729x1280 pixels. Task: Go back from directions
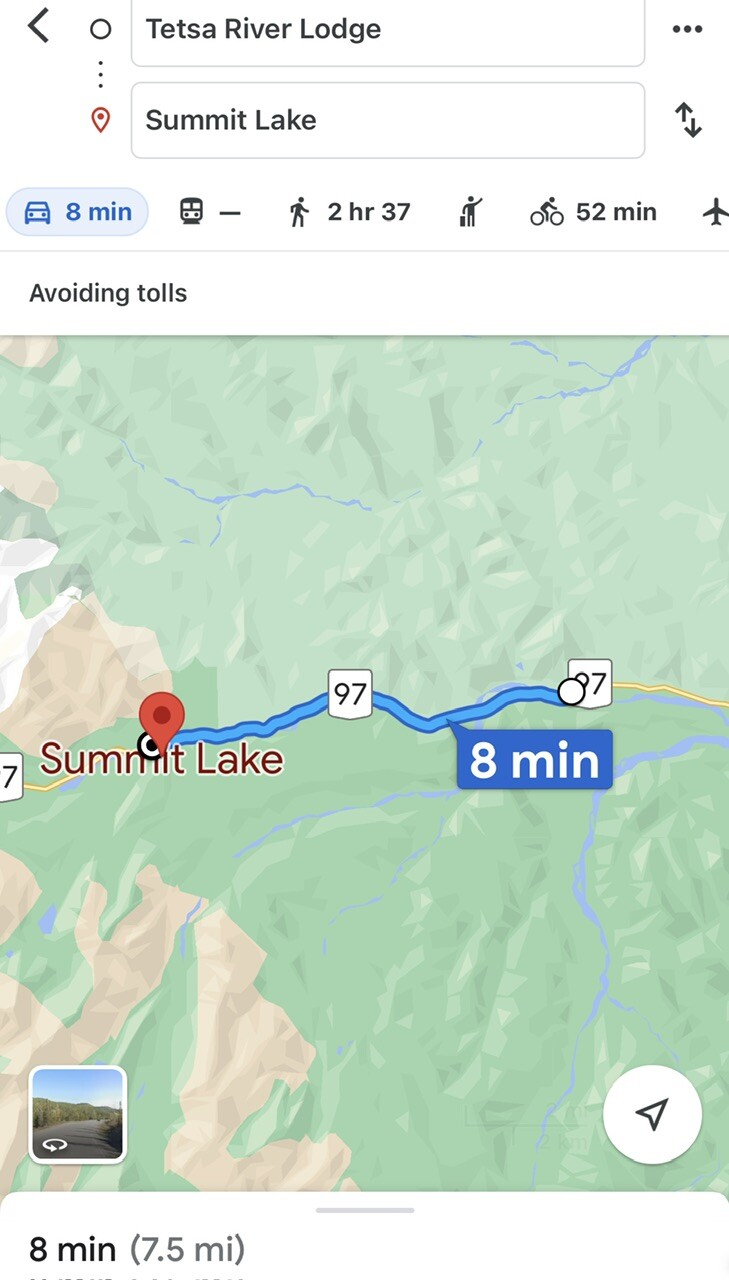38,27
